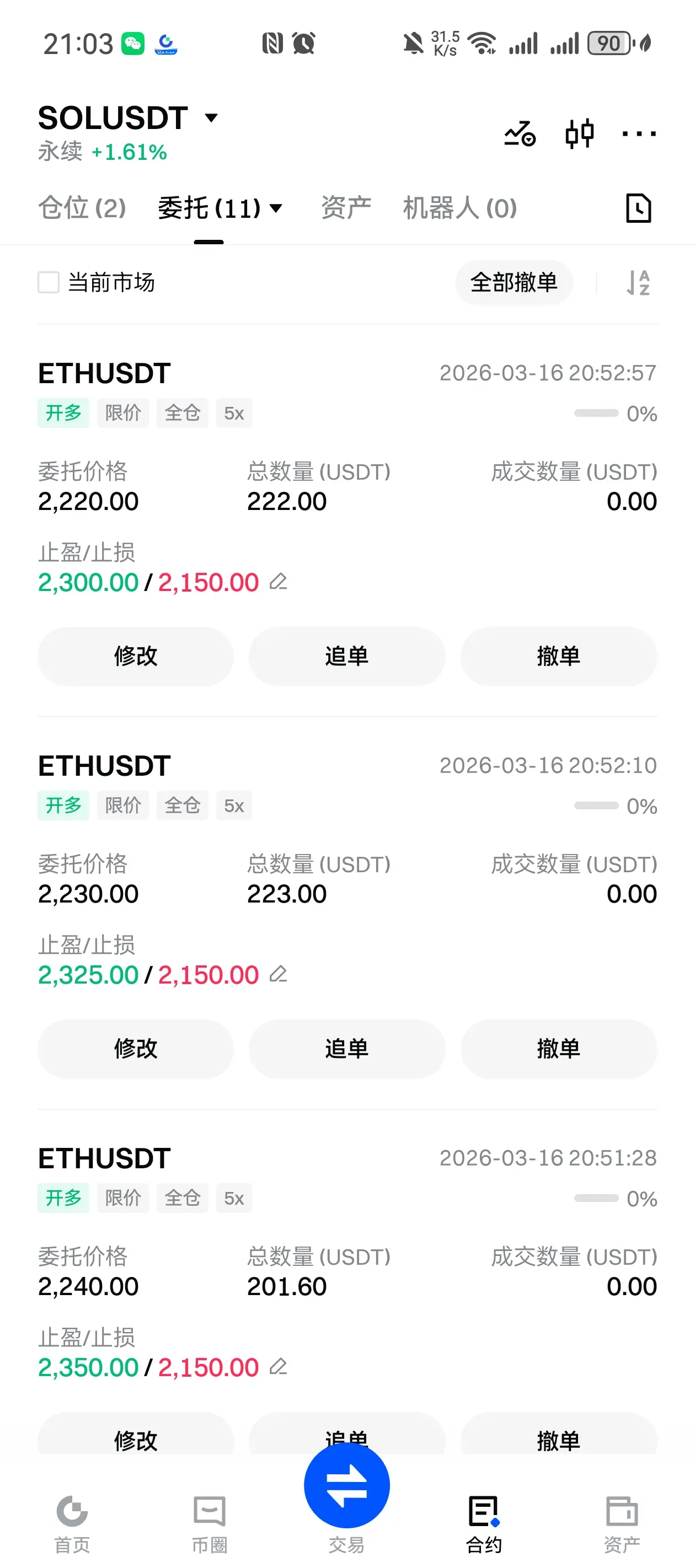Switch to the 仓位 (2) tab
The image size is (695, 1568).
(x=82, y=208)
